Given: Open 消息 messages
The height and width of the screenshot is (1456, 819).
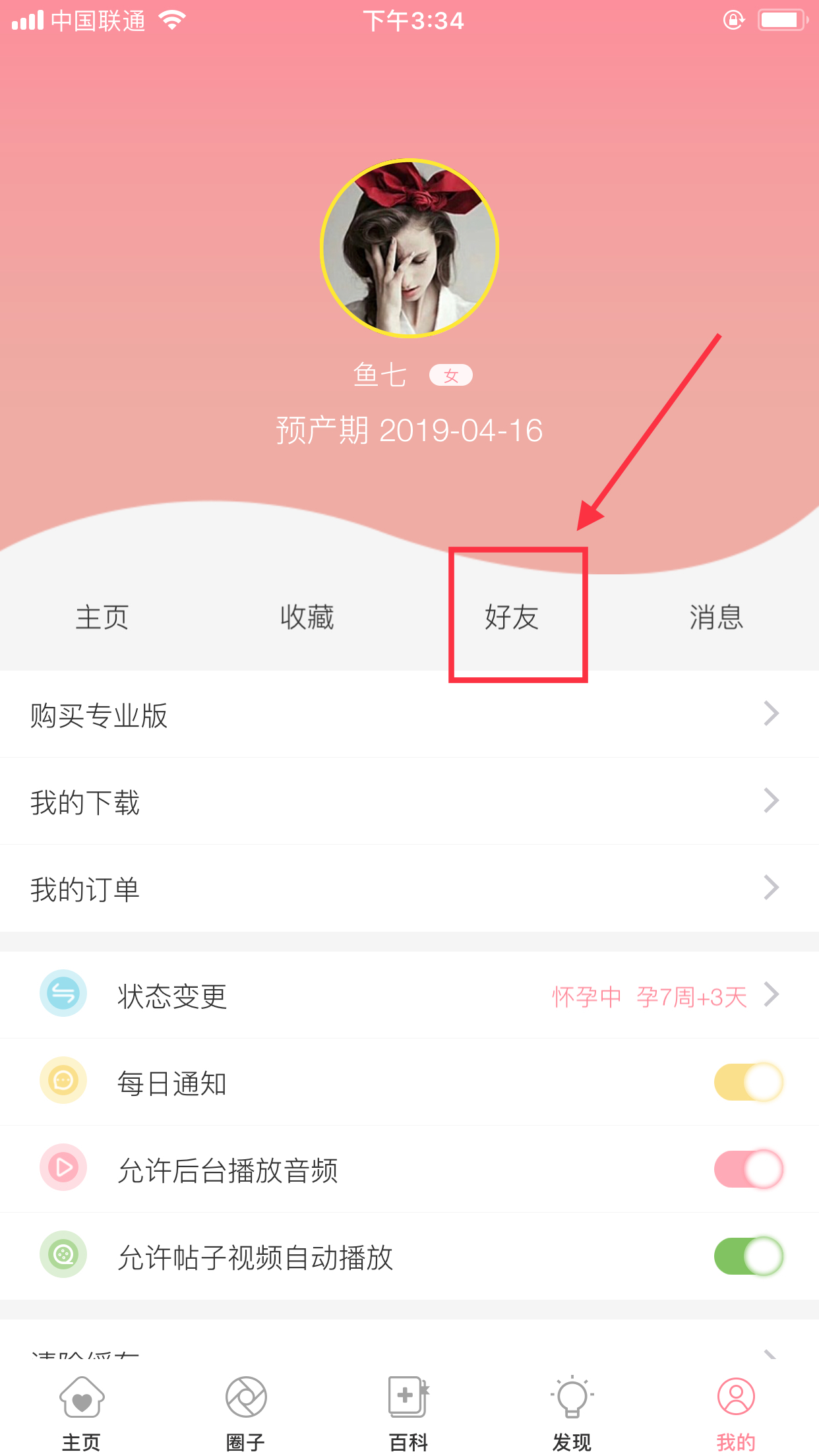Looking at the screenshot, I should 716,617.
